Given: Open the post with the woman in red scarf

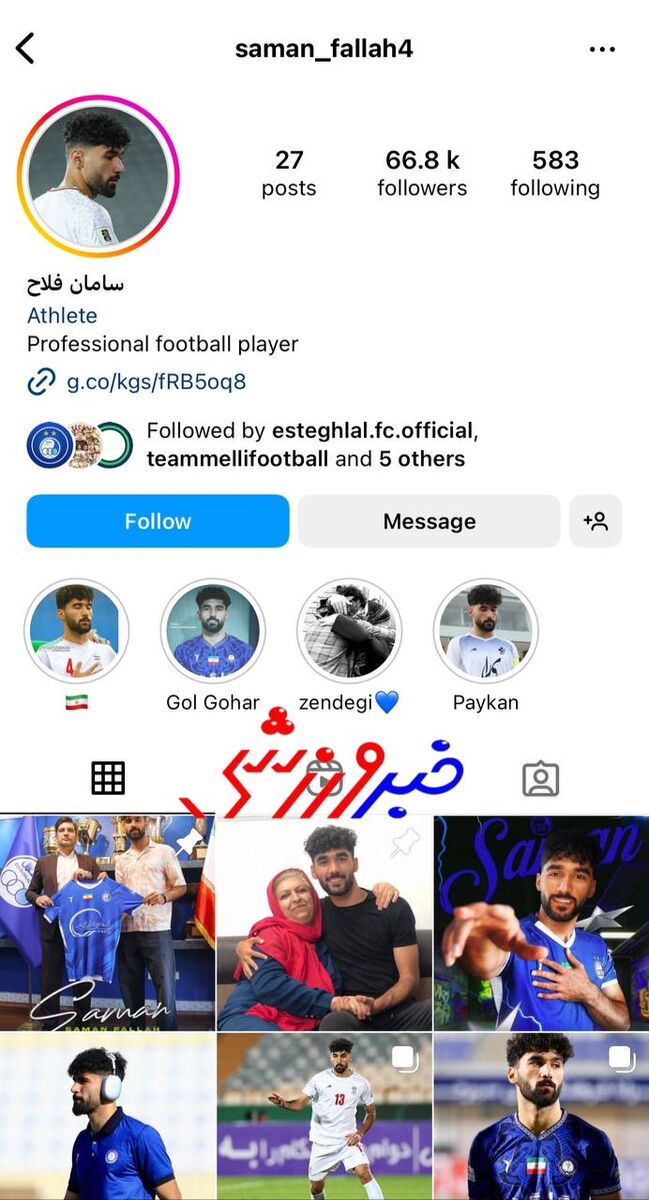Looking at the screenshot, I should tap(324, 922).
